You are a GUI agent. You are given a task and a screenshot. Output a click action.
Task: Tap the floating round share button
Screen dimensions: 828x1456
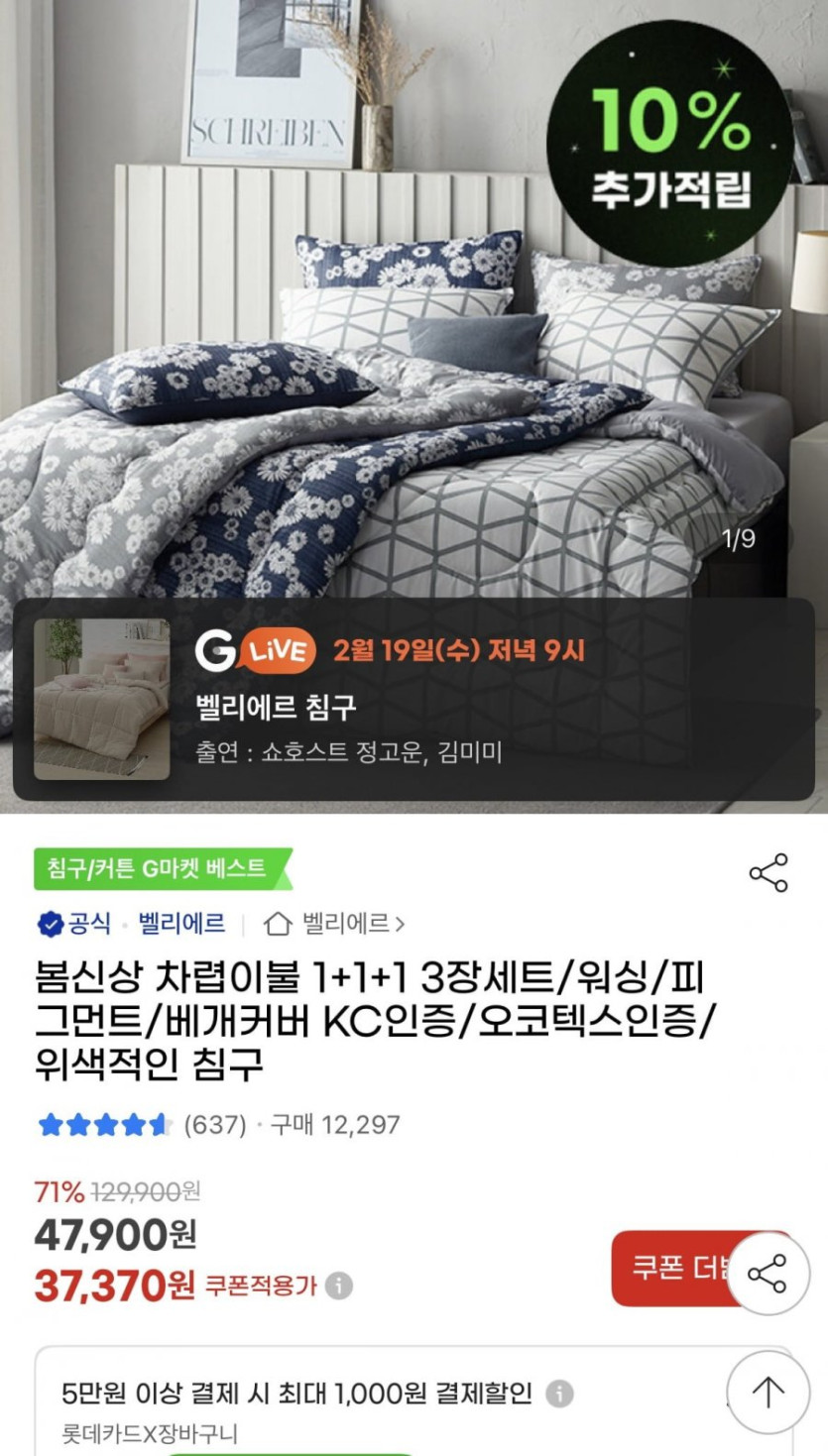coord(768,1273)
